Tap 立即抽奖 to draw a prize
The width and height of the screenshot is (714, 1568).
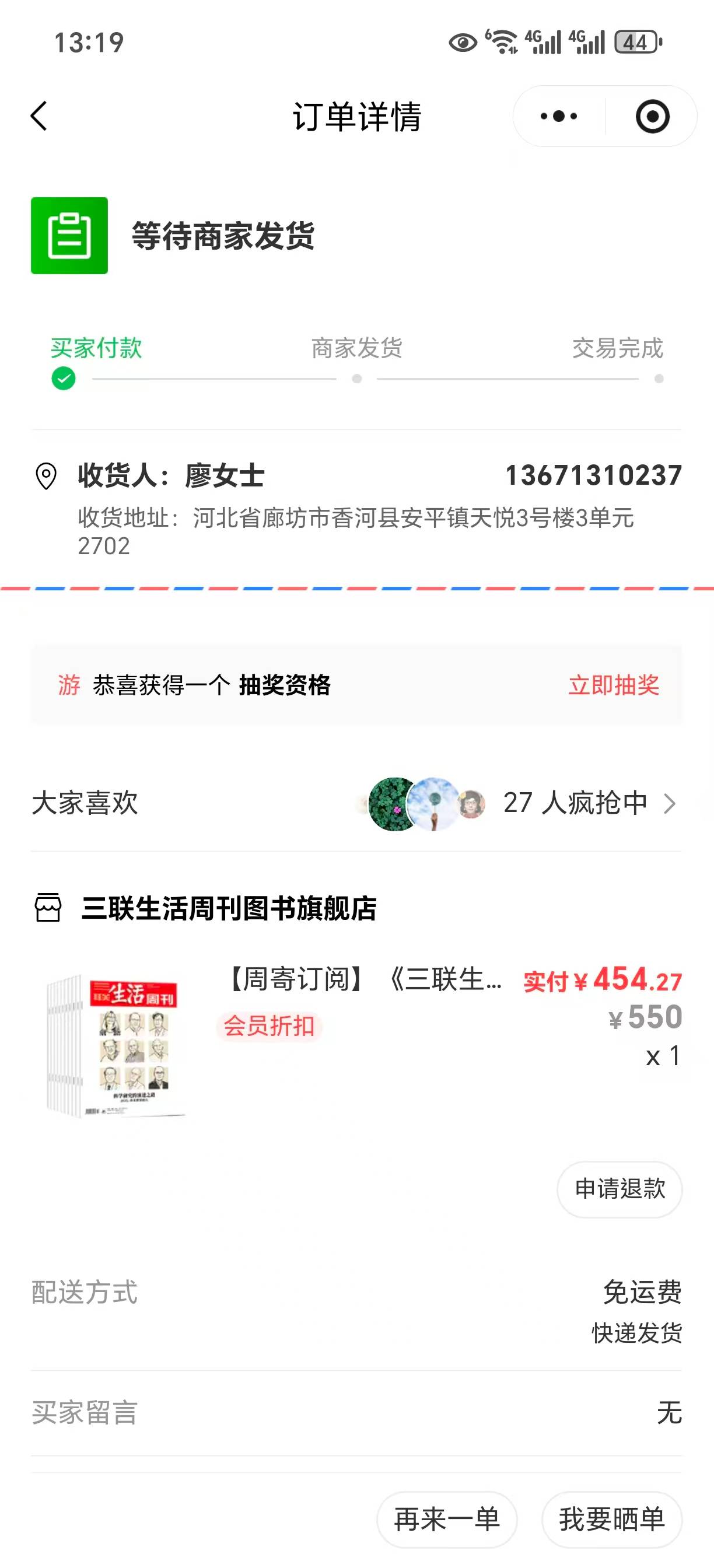614,685
